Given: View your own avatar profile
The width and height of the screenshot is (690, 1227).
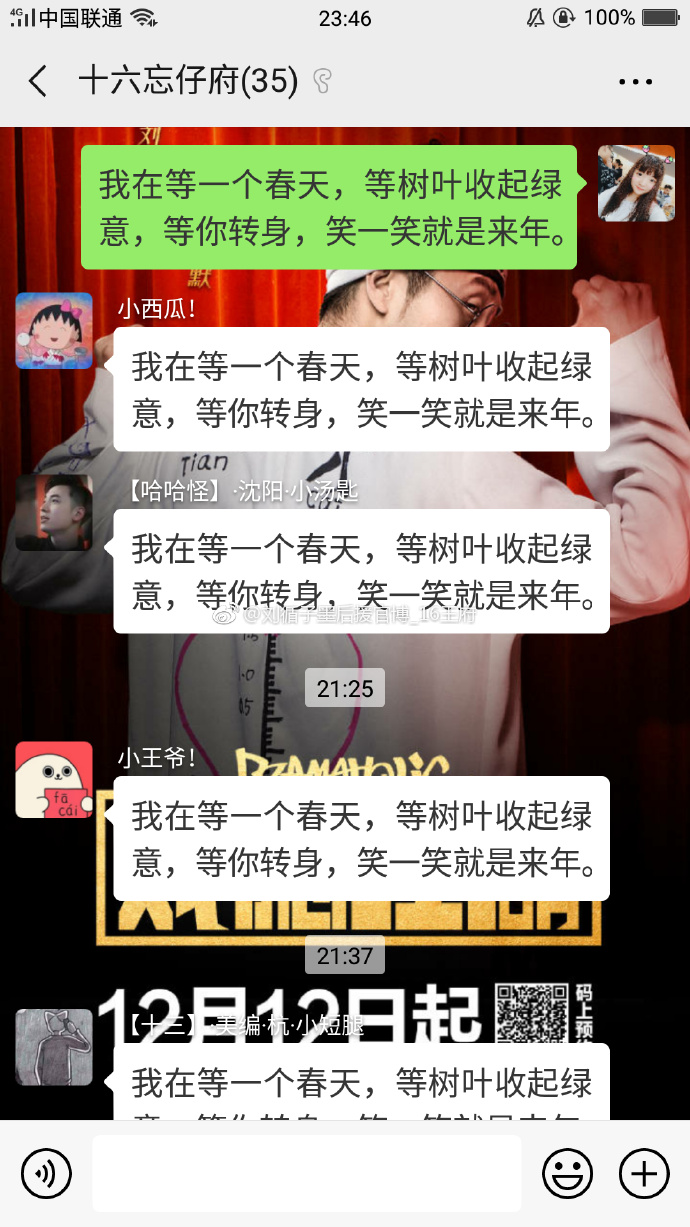Looking at the screenshot, I should 636,183.
